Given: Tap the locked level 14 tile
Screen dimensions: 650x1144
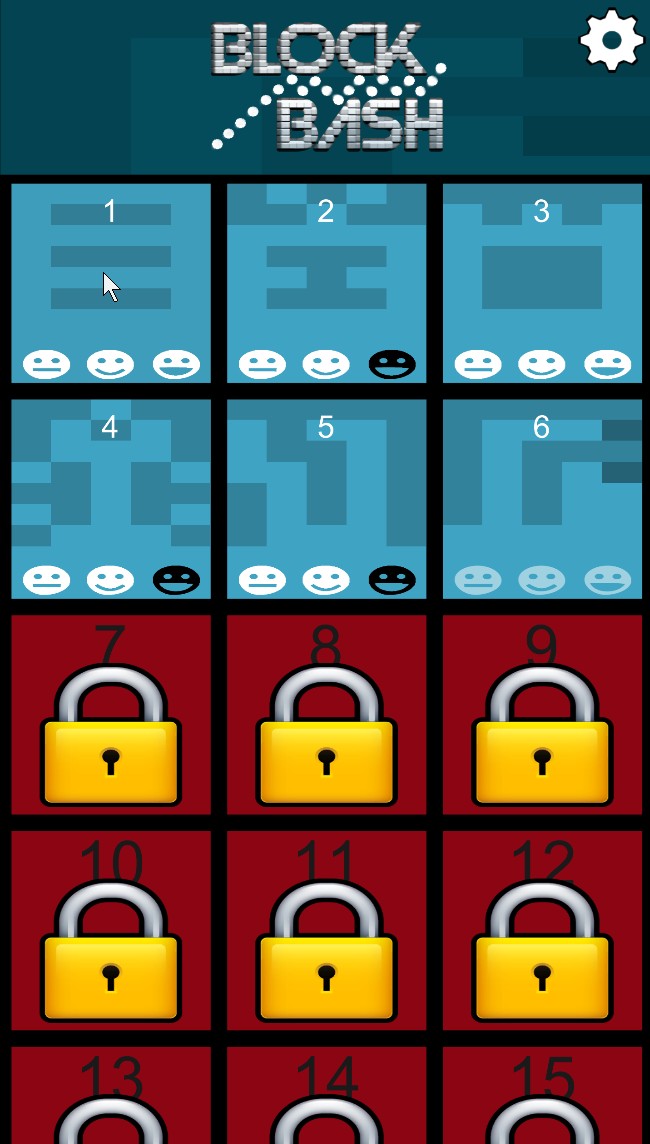Looking at the screenshot, I should 326,1096.
